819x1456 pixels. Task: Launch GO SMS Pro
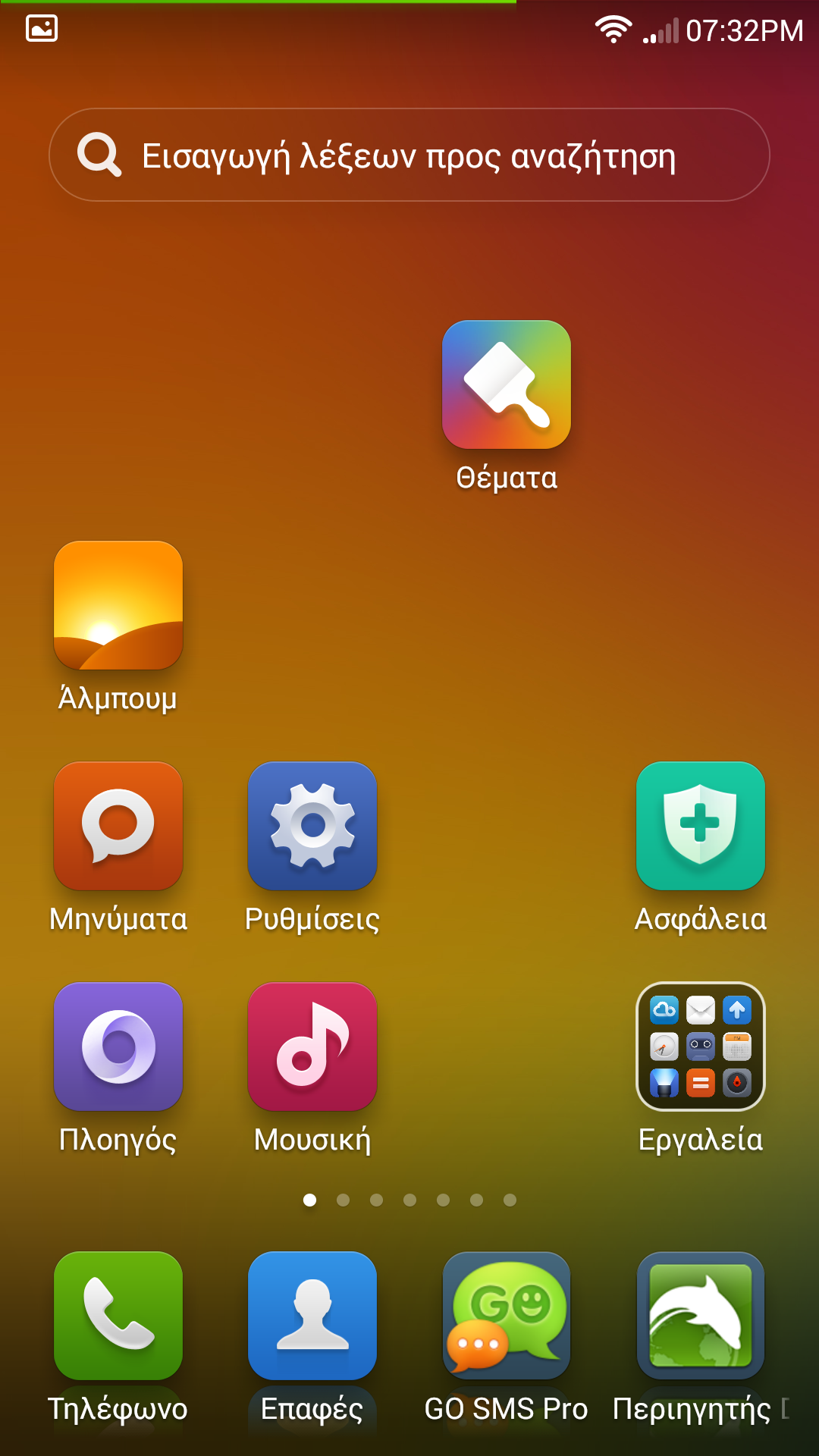pos(507,1316)
